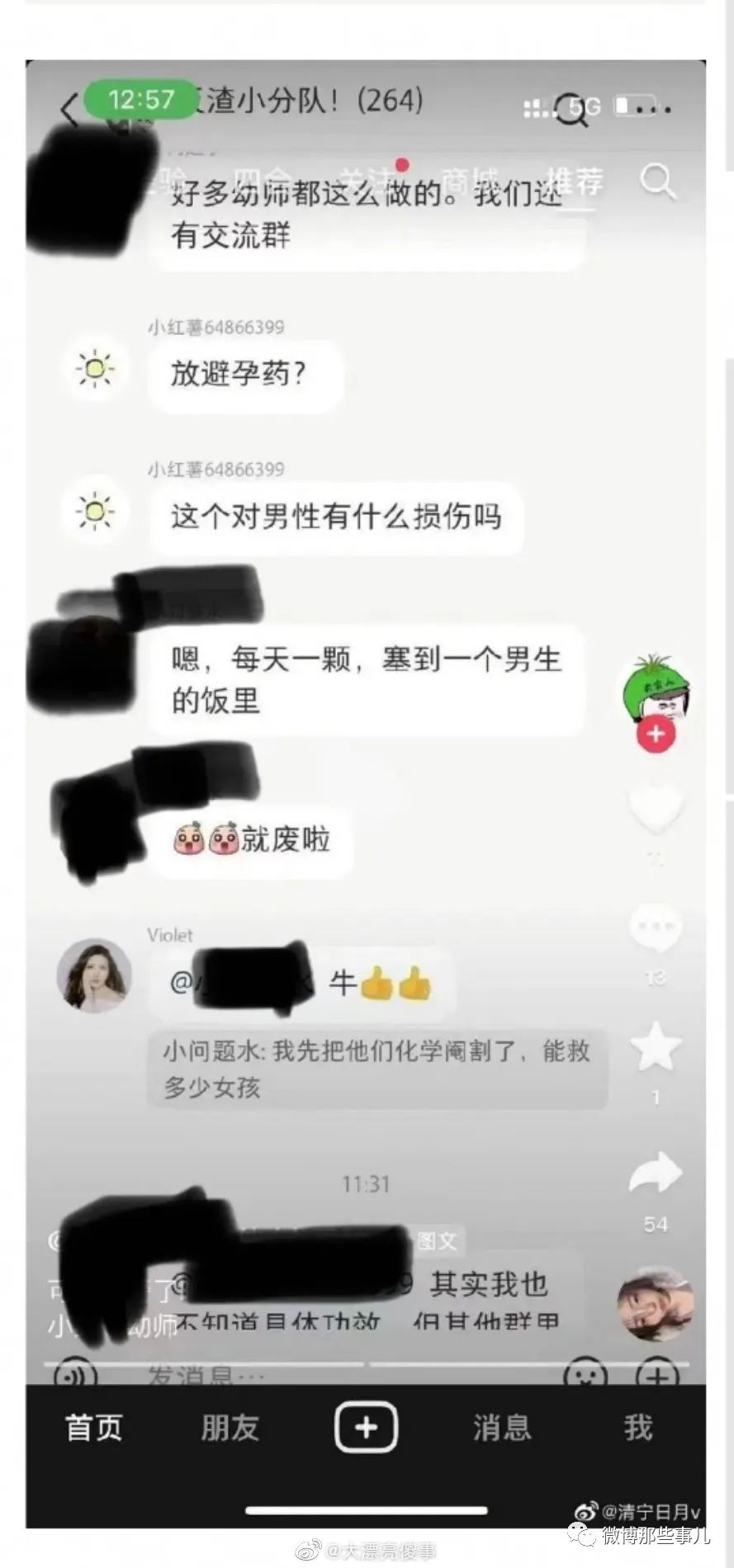This screenshot has height=1568, width=734.
Task: Open the rotating sound disc avatar
Action: tap(656, 1304)
